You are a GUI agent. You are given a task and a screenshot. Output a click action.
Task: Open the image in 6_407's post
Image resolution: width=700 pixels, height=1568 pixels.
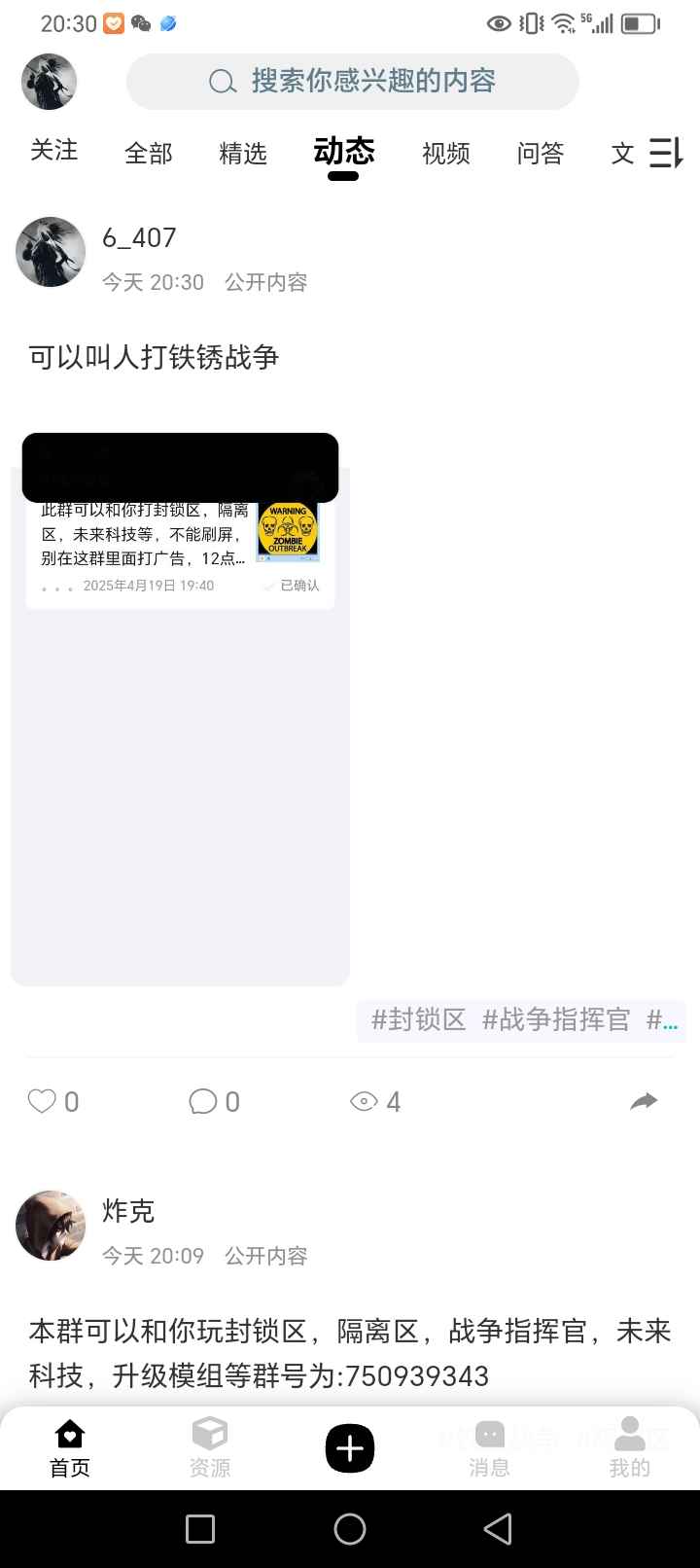pos(180,709)
